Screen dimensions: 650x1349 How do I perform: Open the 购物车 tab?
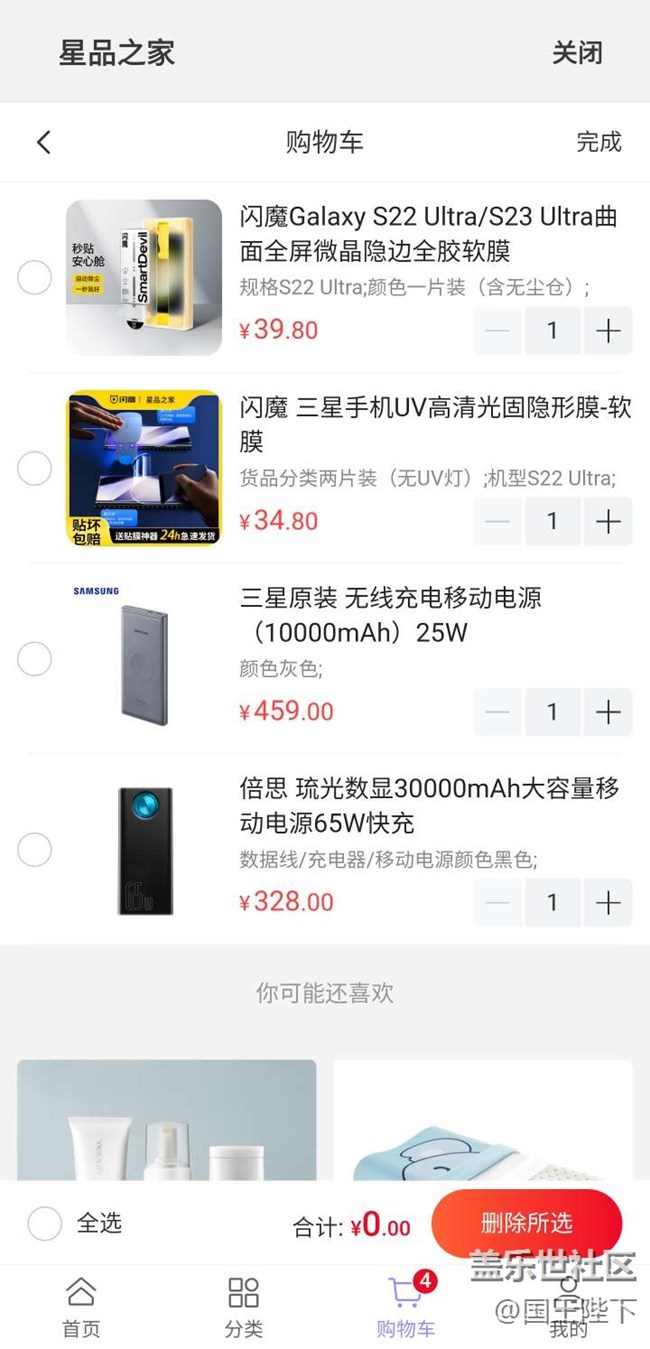(406, 1307)
